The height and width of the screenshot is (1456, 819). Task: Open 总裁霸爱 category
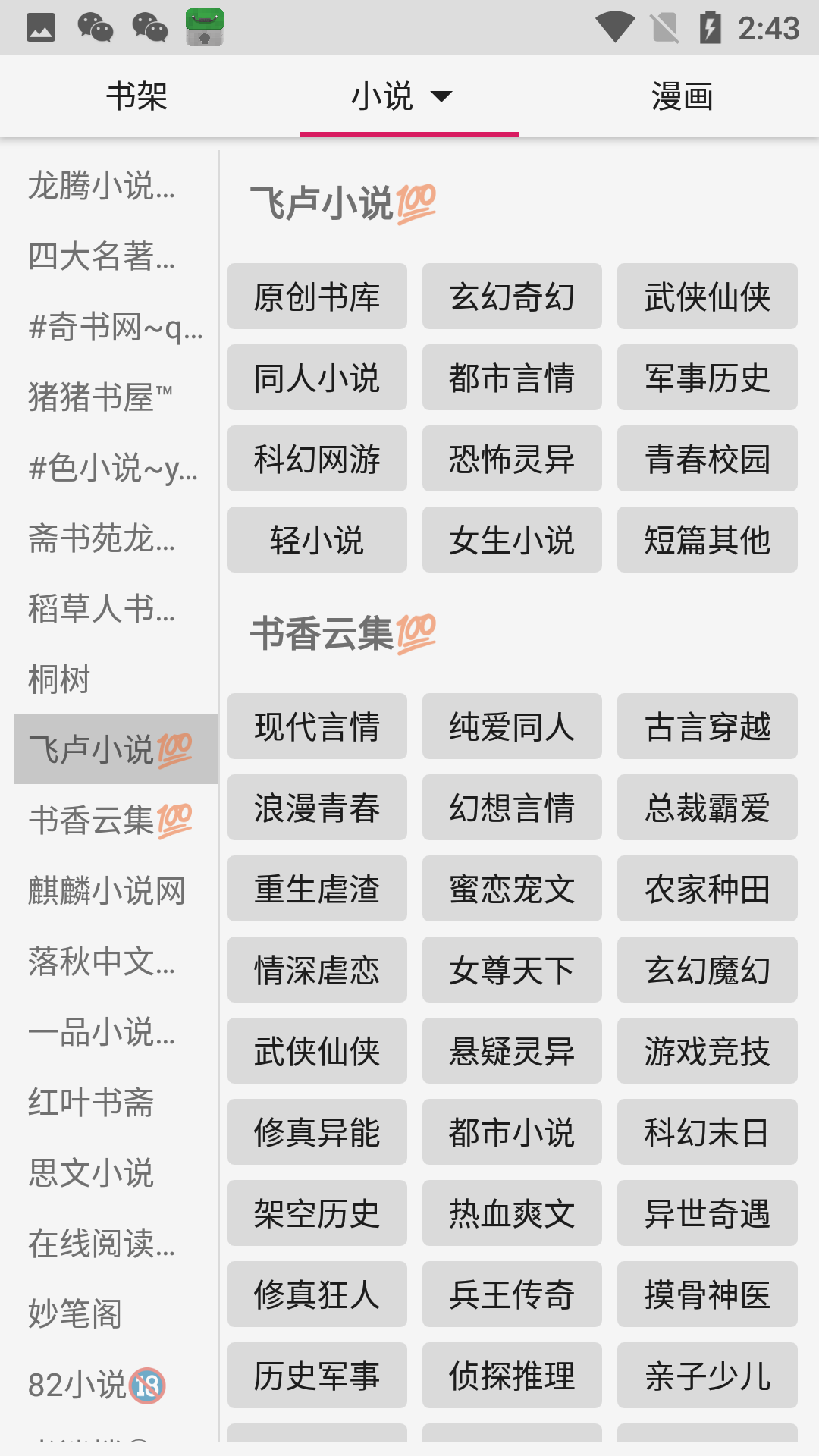pyautogui.click(x=707, y=808)
